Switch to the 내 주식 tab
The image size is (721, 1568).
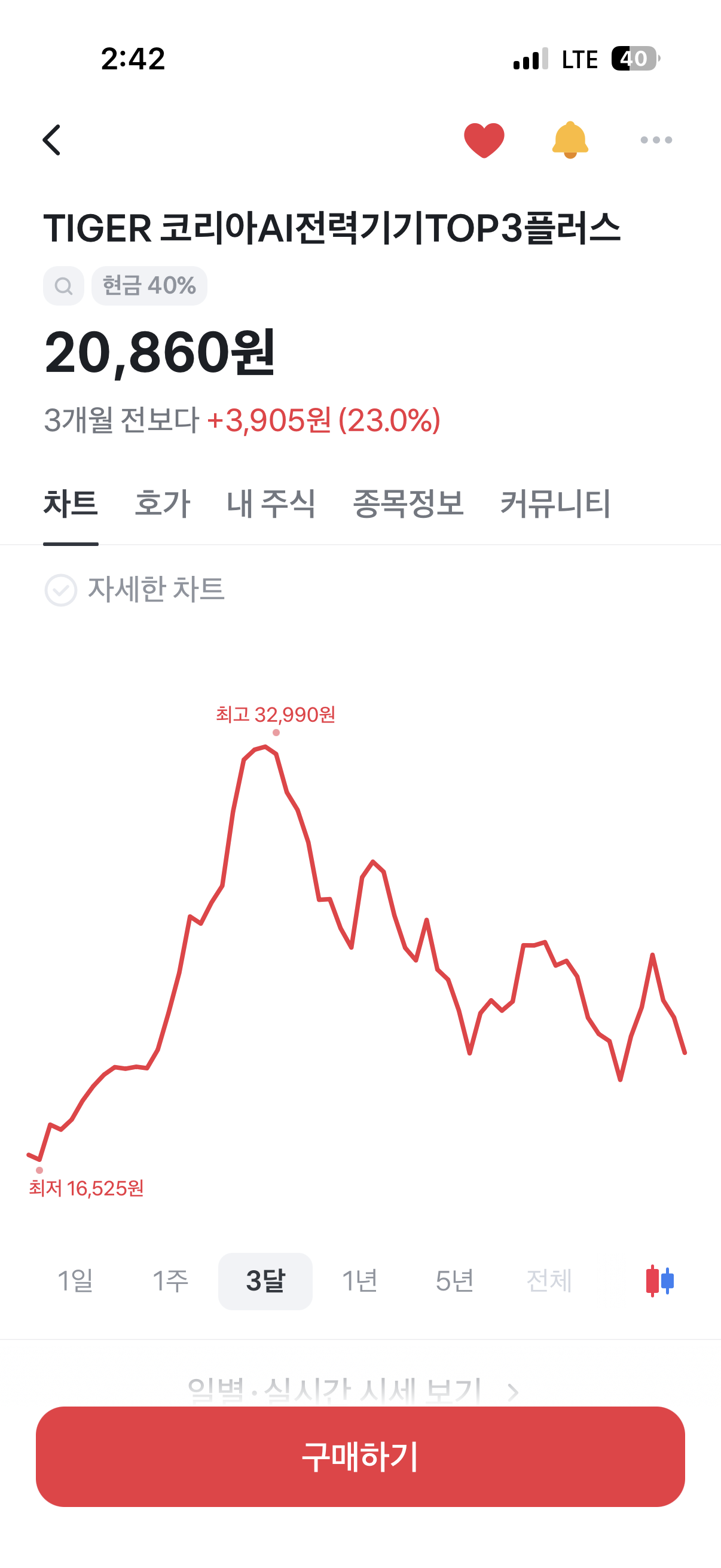(271, 504)
